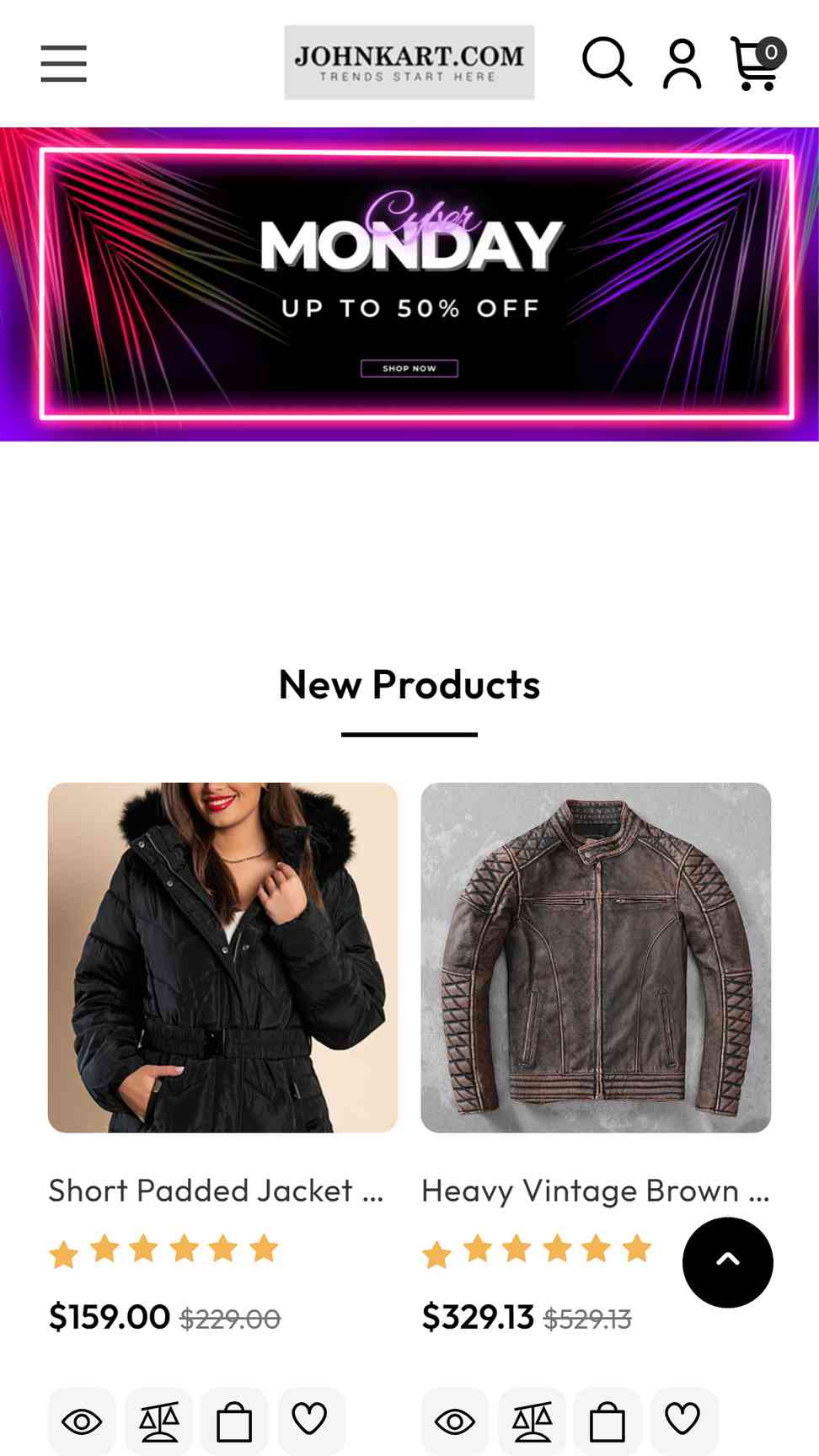Quick view the Heavy Vintage Brown jacket
The height and width of the screenshot is (1456, 819).
click(x=455, y=1421)
